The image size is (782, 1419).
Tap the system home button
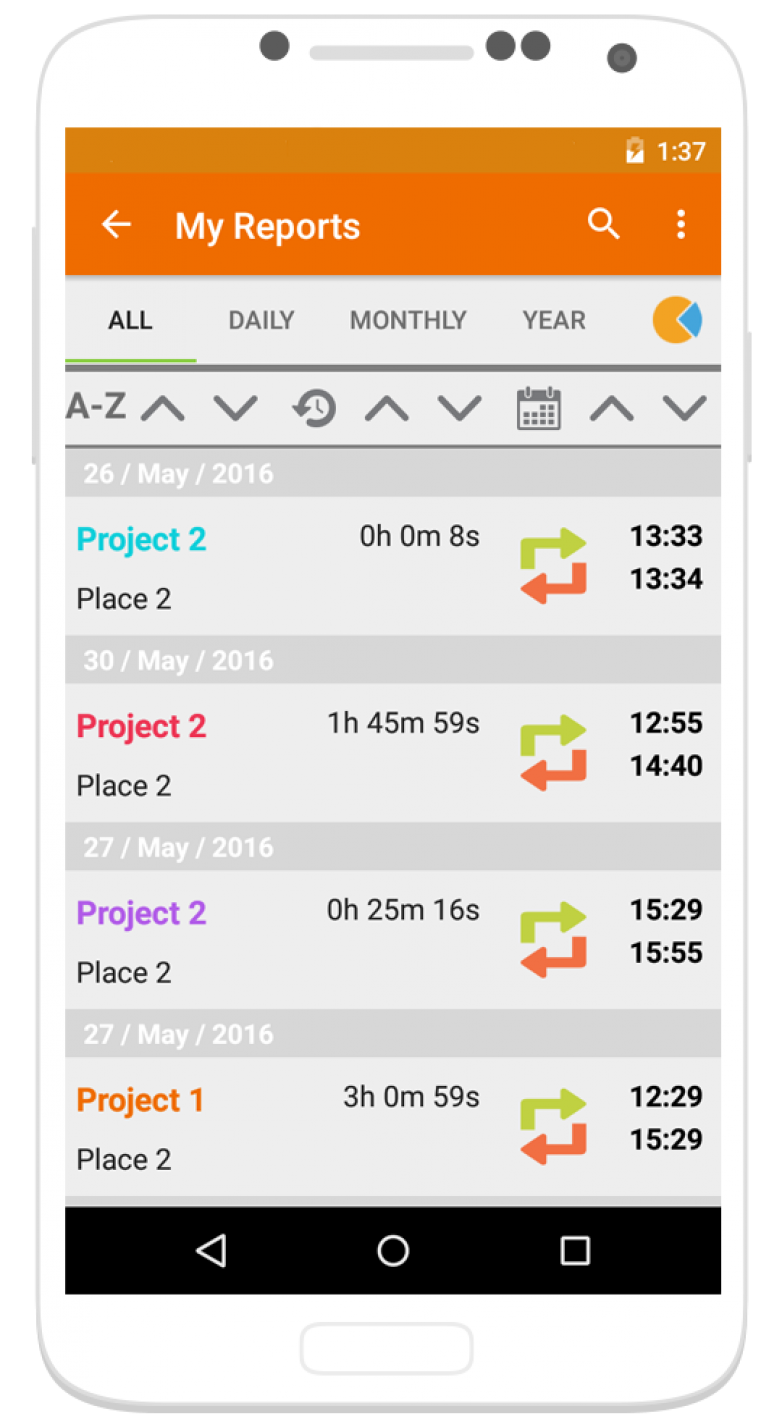pos(393,1250)
